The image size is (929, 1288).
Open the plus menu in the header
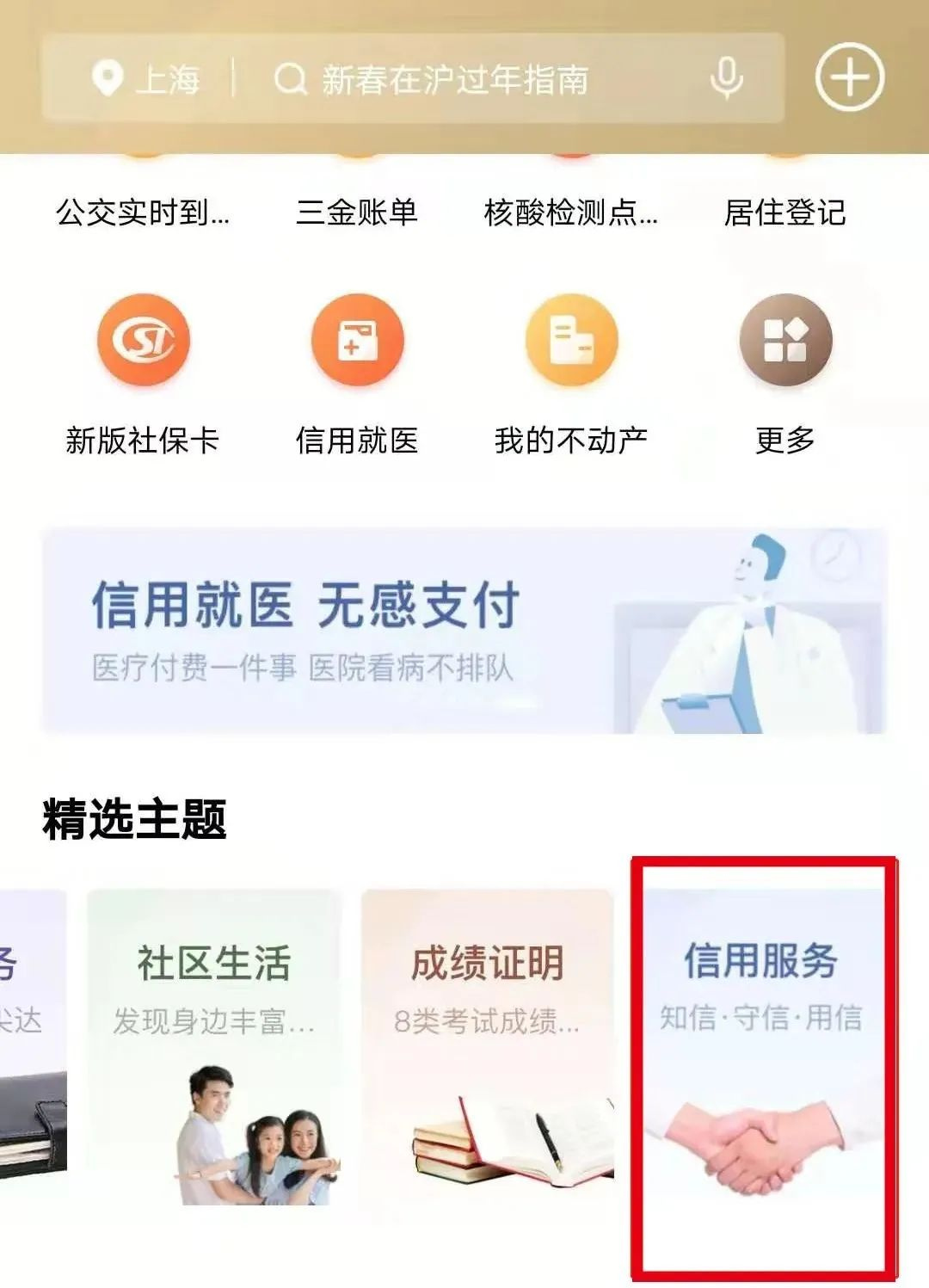click(849, 78)
